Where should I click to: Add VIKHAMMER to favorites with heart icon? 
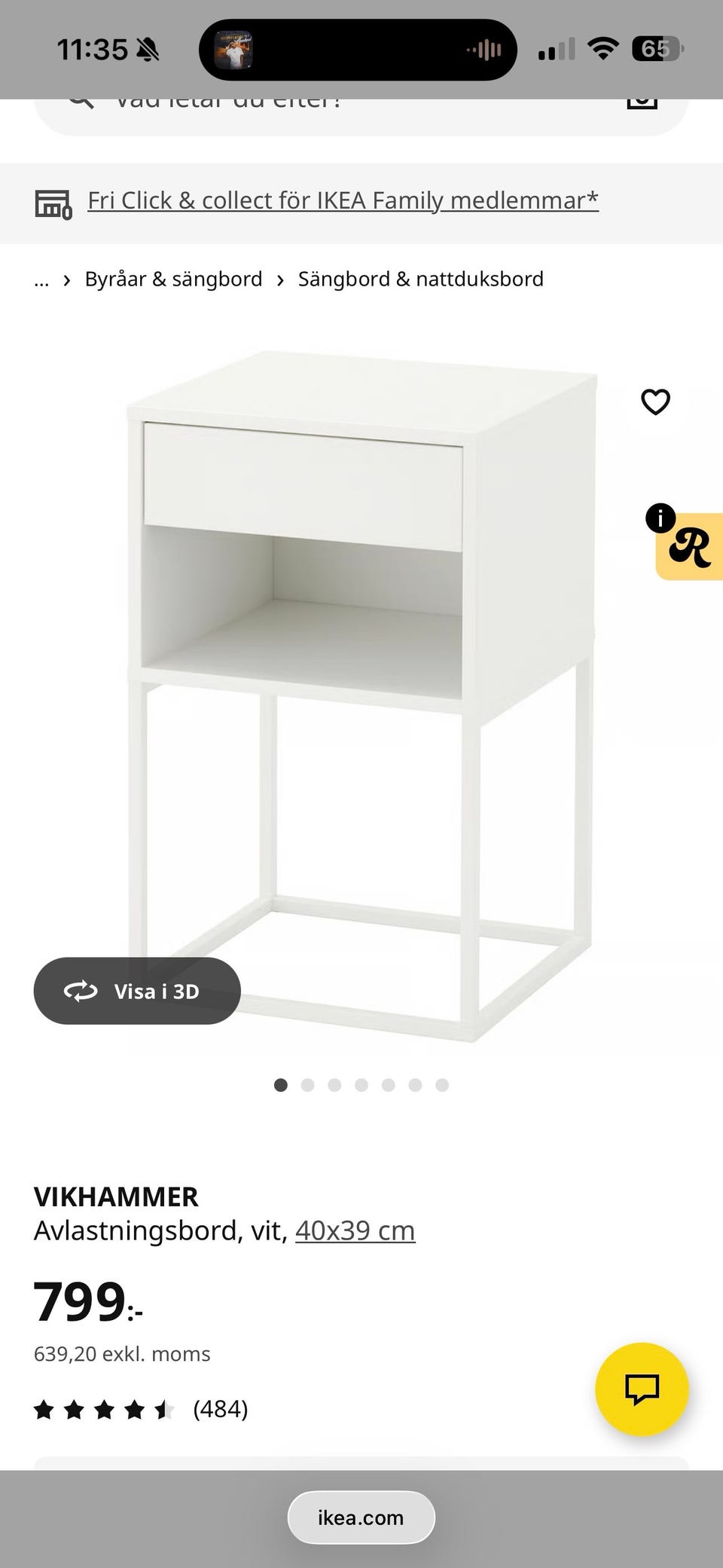655,402
